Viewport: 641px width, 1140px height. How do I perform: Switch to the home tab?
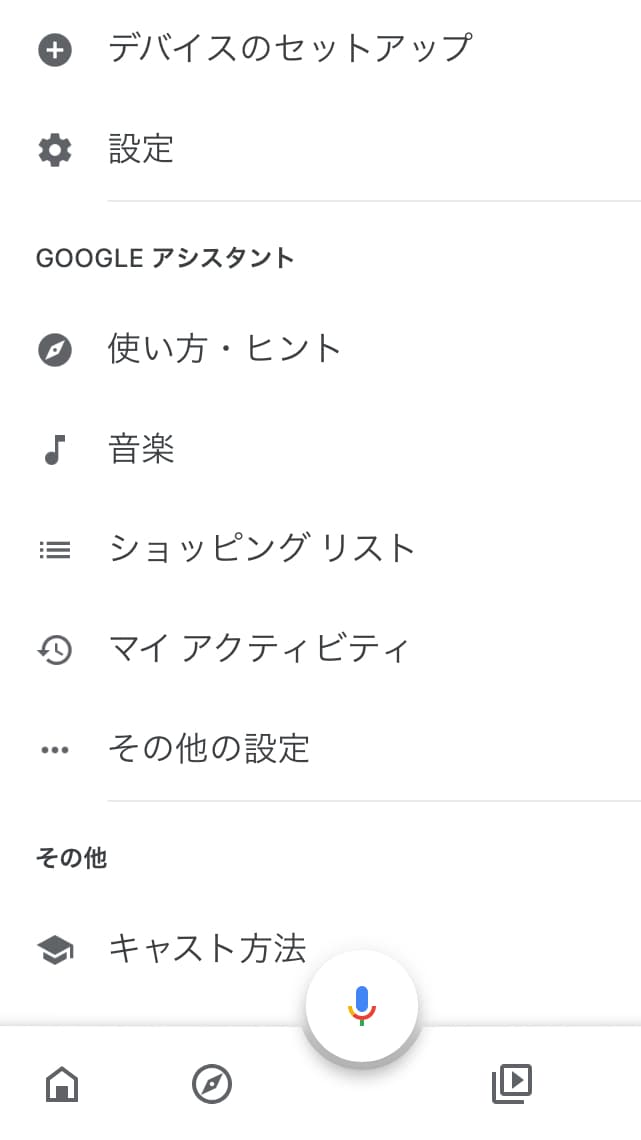(x=62, y=1085)
